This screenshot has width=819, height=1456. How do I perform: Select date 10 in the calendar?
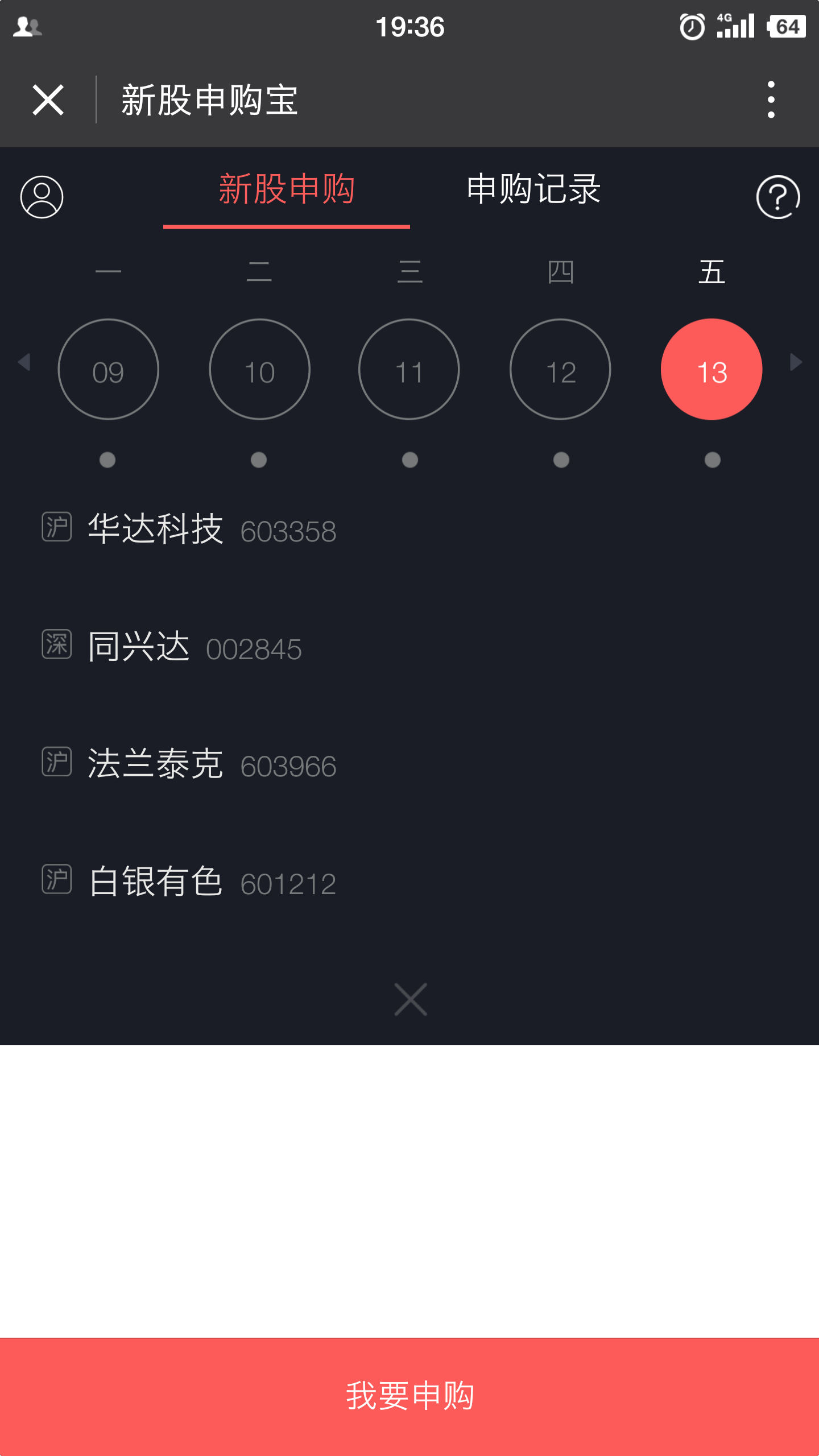(x=259, y=370)
